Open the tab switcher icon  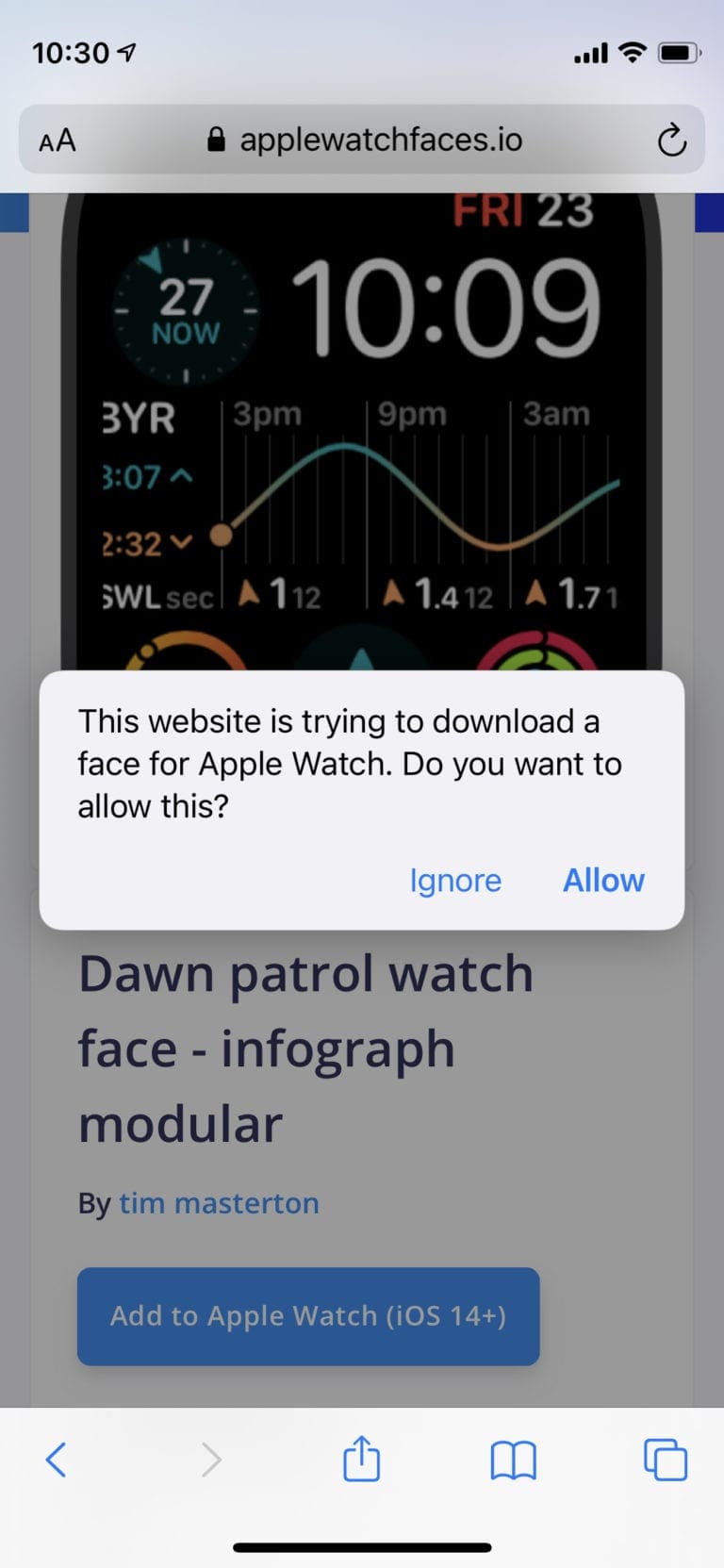tap(665, 1461)
